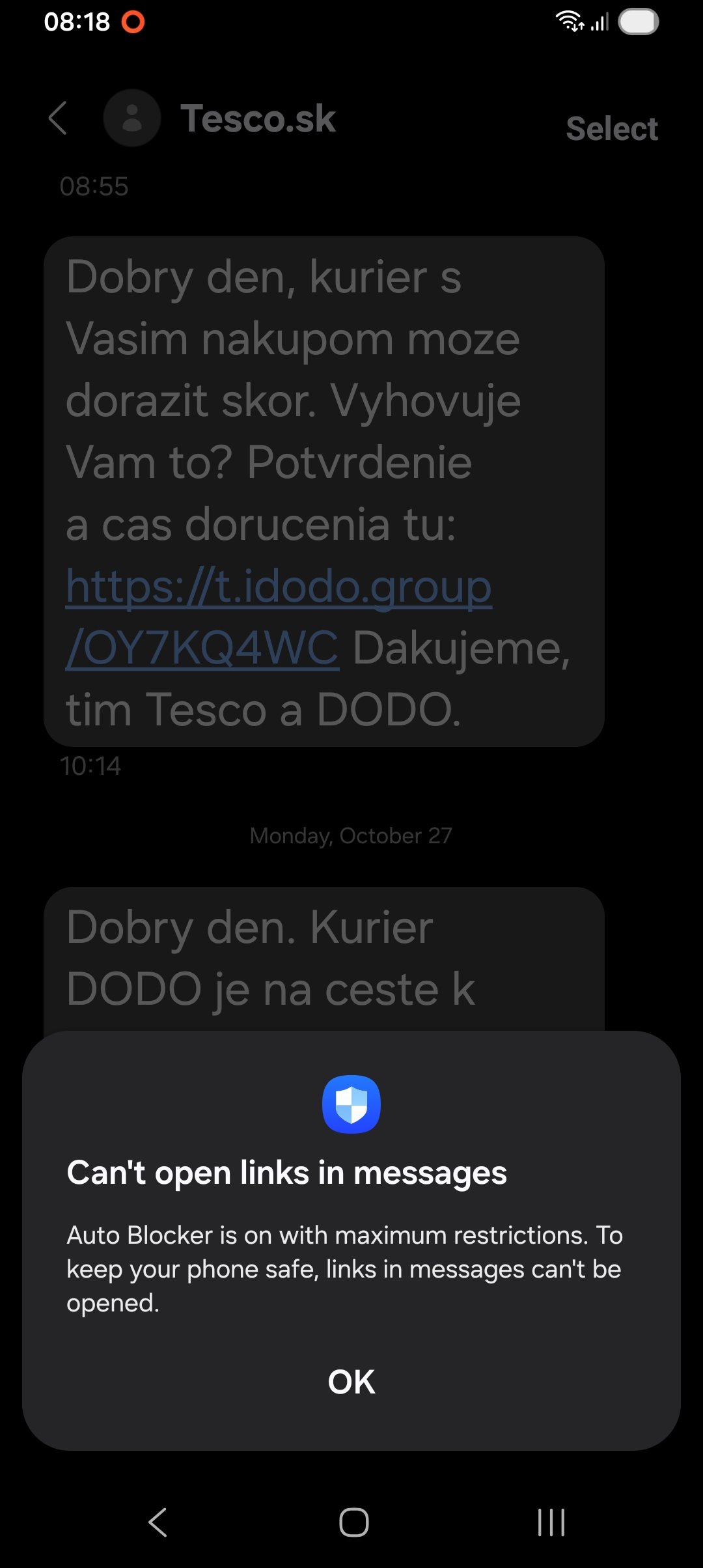Open the t.idodo.group delivery link
Viewport: 703px width, 1568px height.
[279, 617]
